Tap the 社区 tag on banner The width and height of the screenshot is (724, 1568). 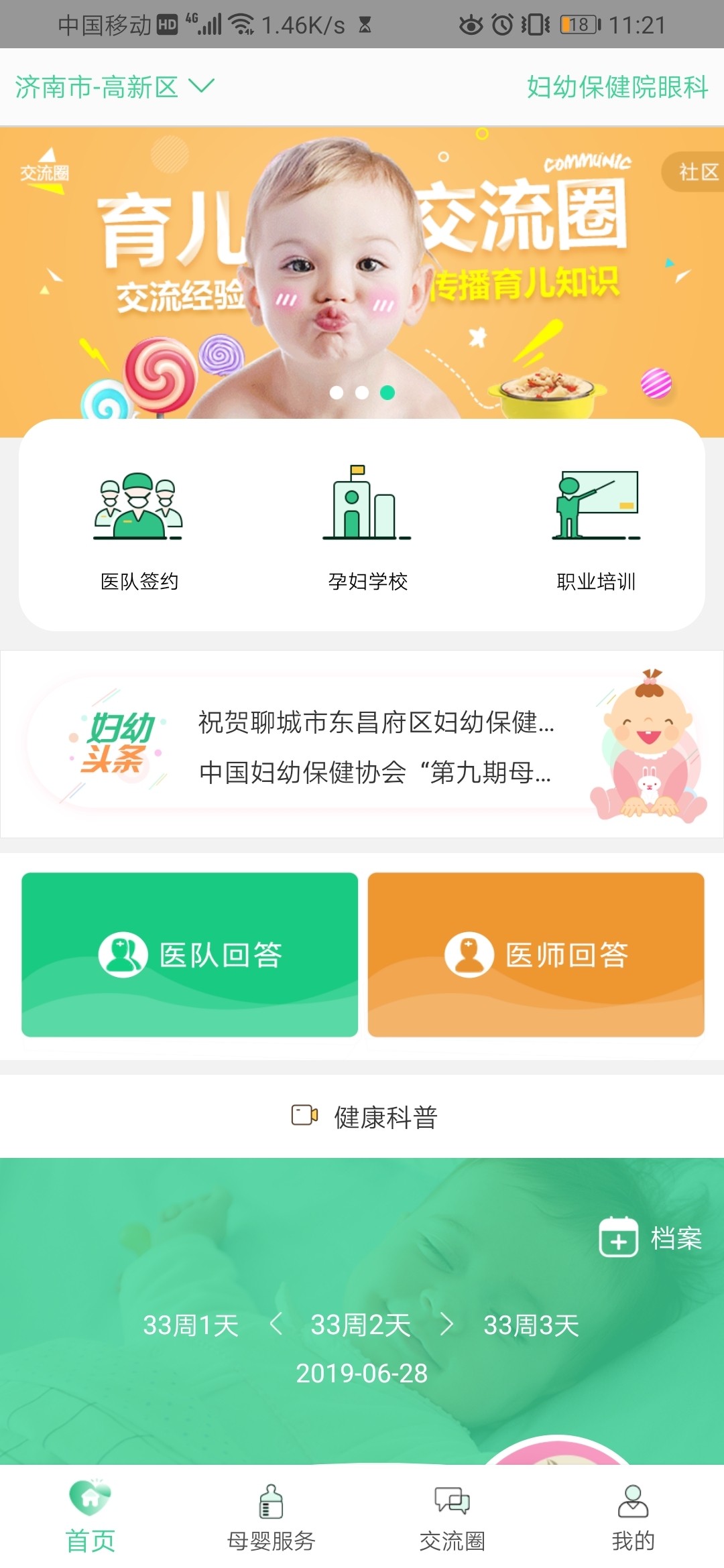click(x=696, y=172)
